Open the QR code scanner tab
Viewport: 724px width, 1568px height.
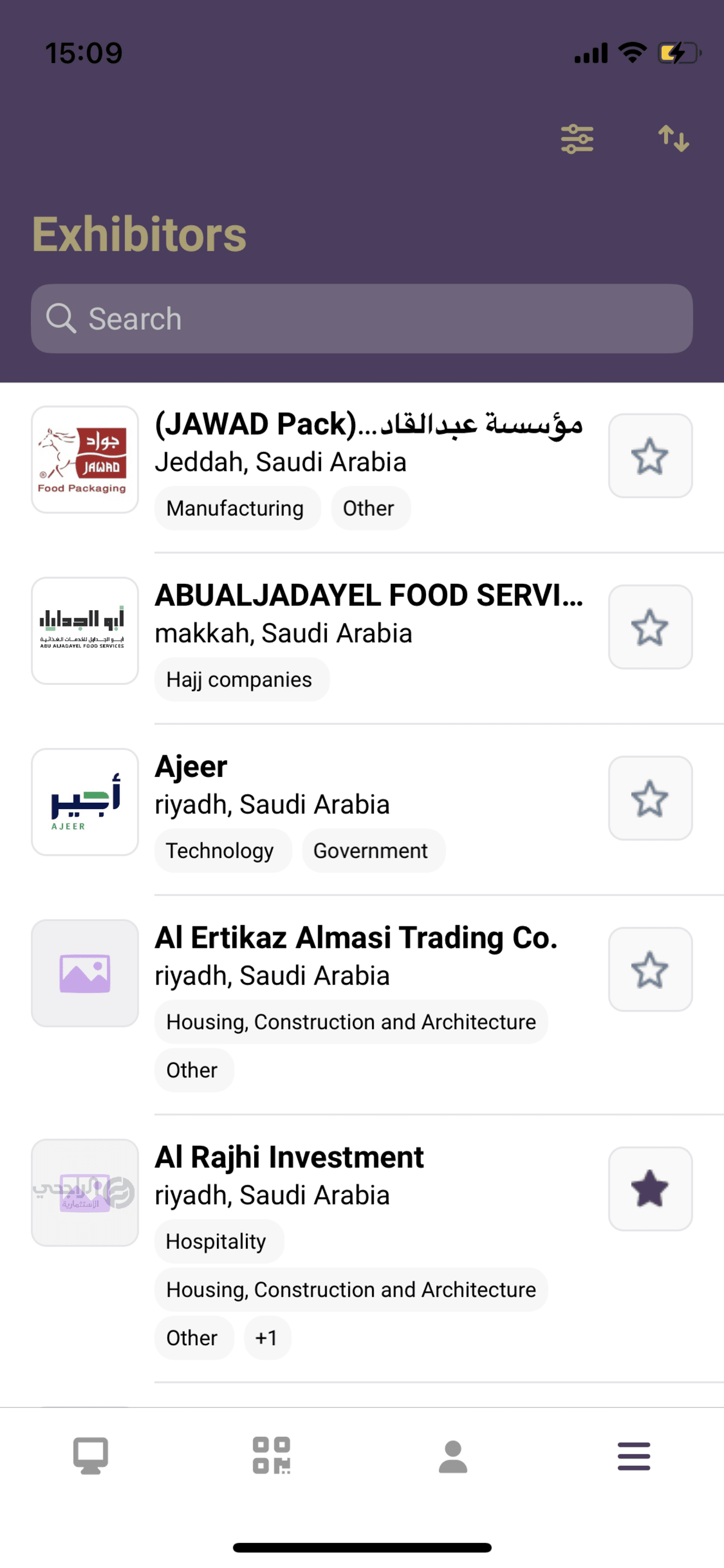pyautogui.click(x=271, y=1456)
